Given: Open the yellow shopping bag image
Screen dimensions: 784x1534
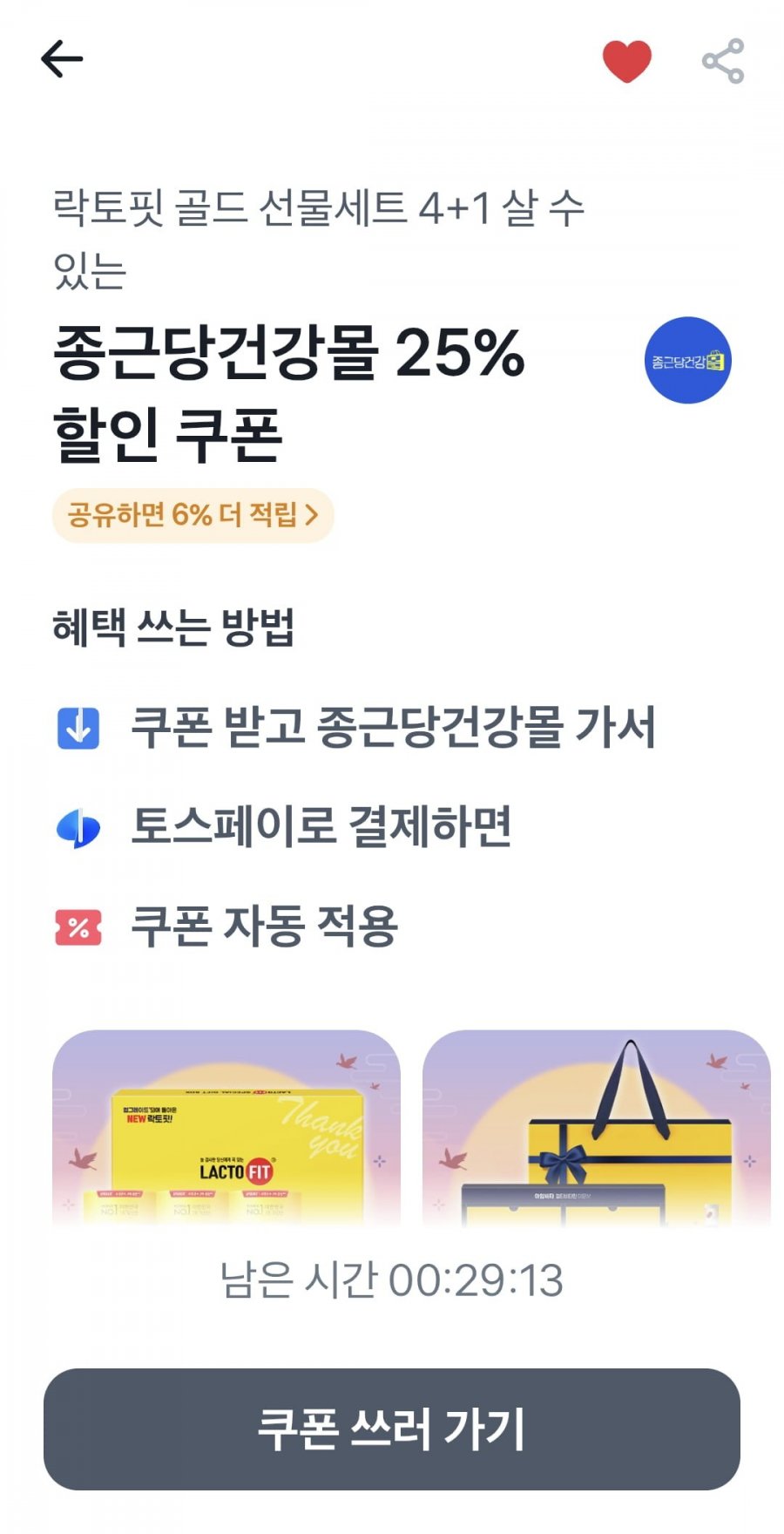Looking at the screenshot, I should click(596, 1128).
